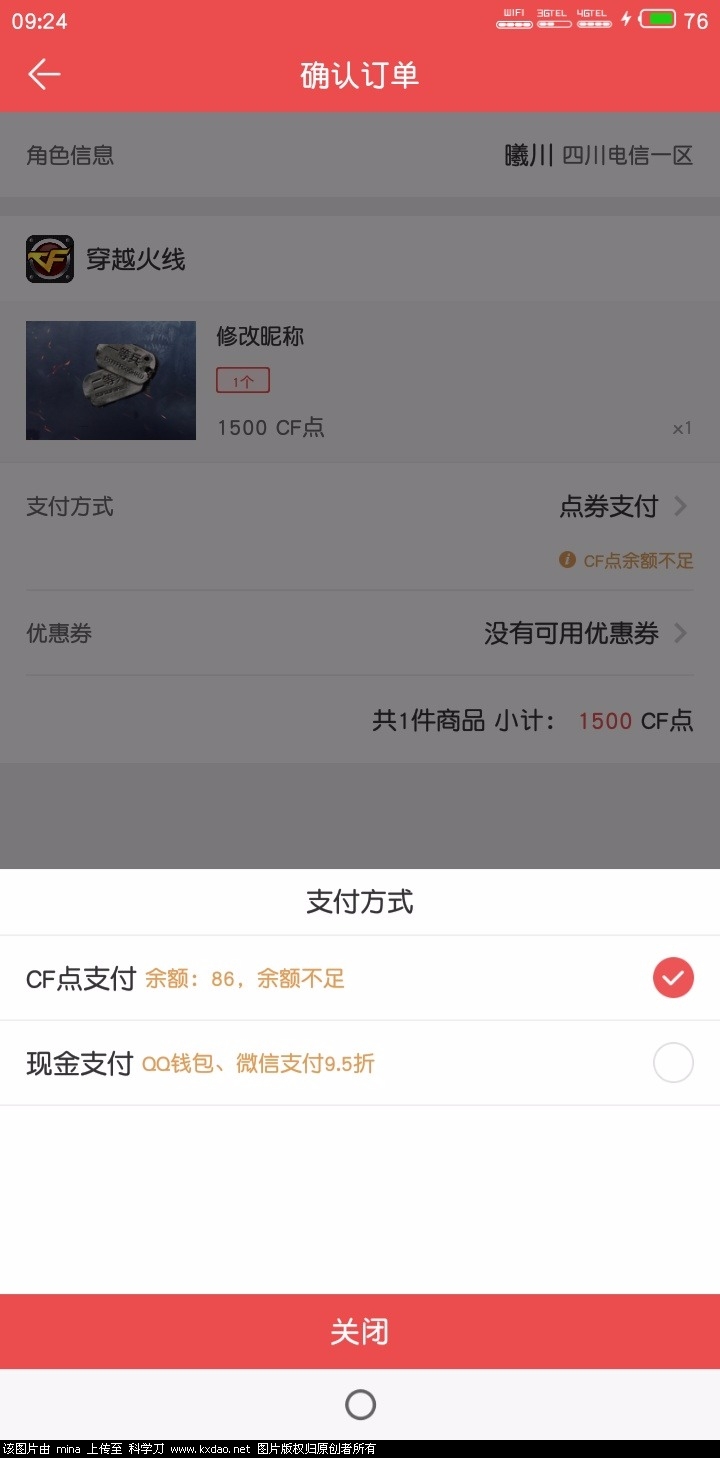Select CF点支付 payment option

tap(672, 978)
